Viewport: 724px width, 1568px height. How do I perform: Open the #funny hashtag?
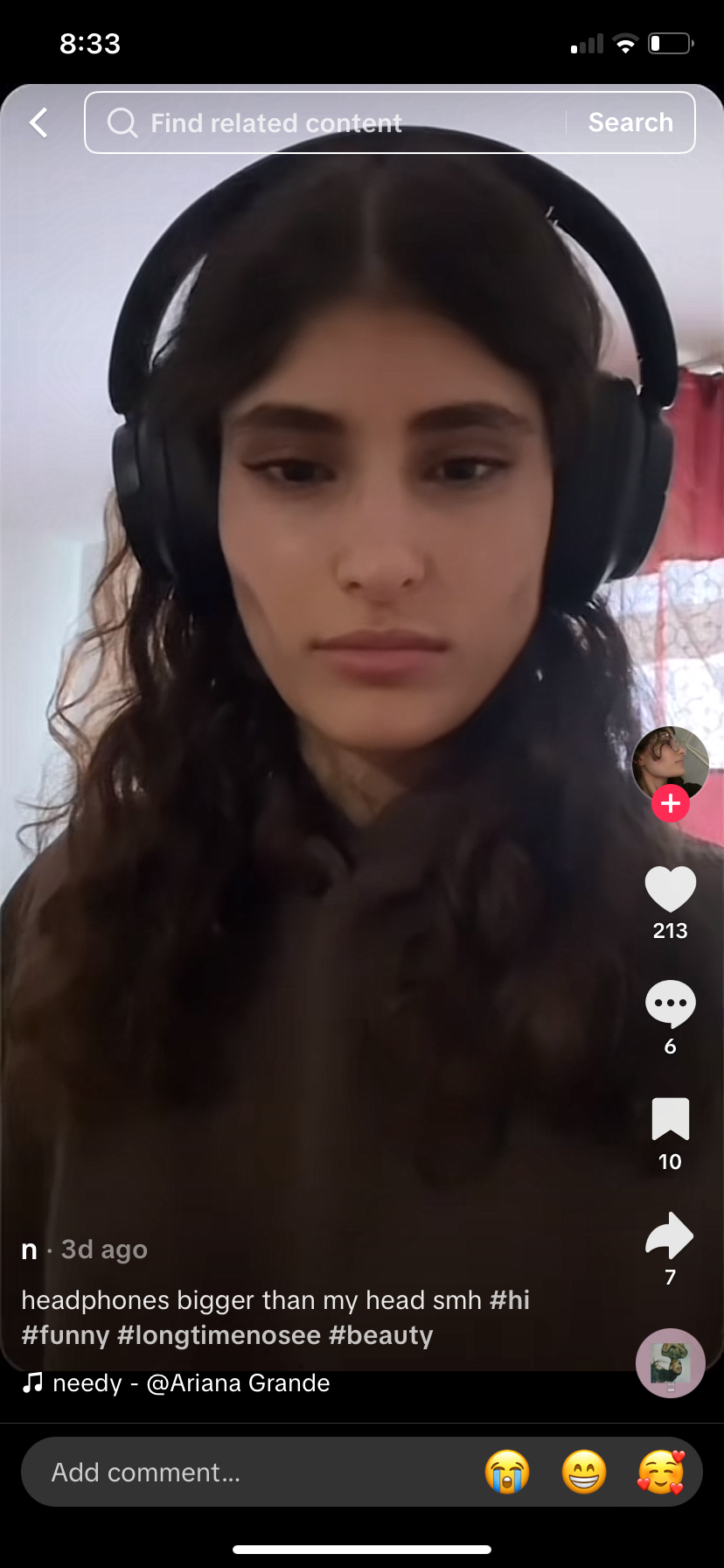(x=65, y=1335)
